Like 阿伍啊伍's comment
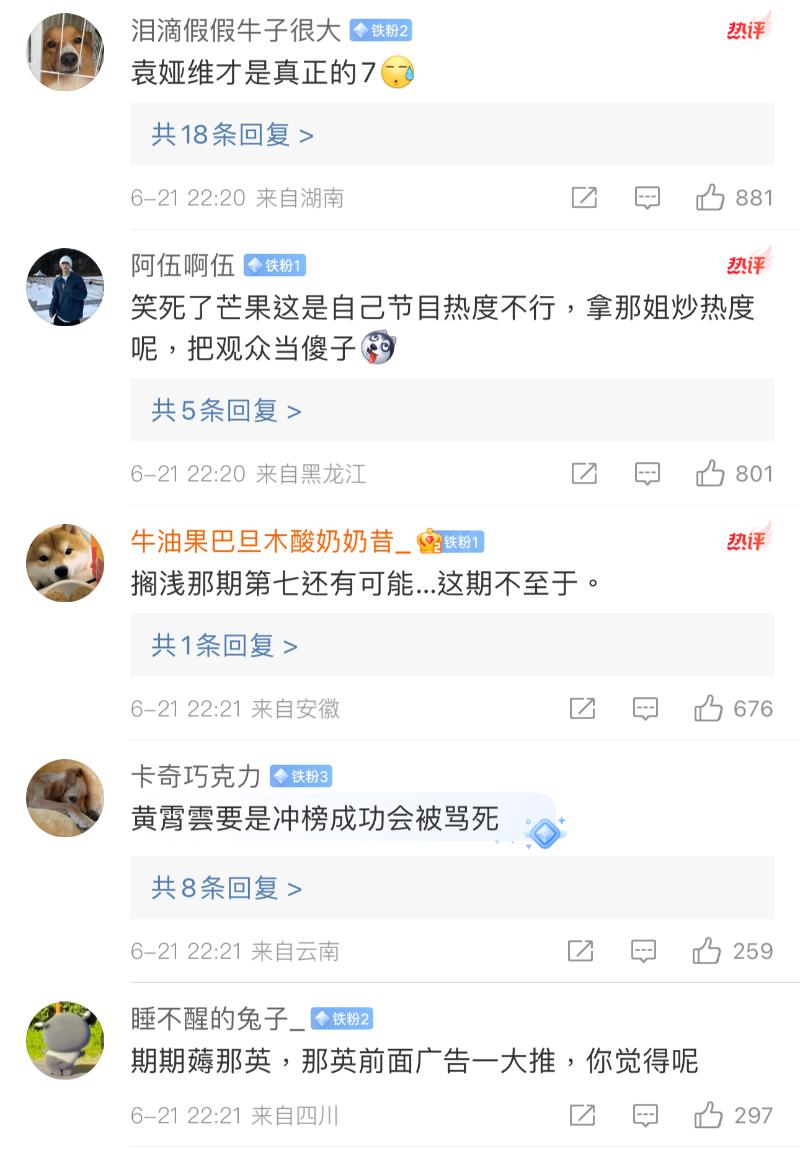Screen dimensions: 800x1149 711,473
